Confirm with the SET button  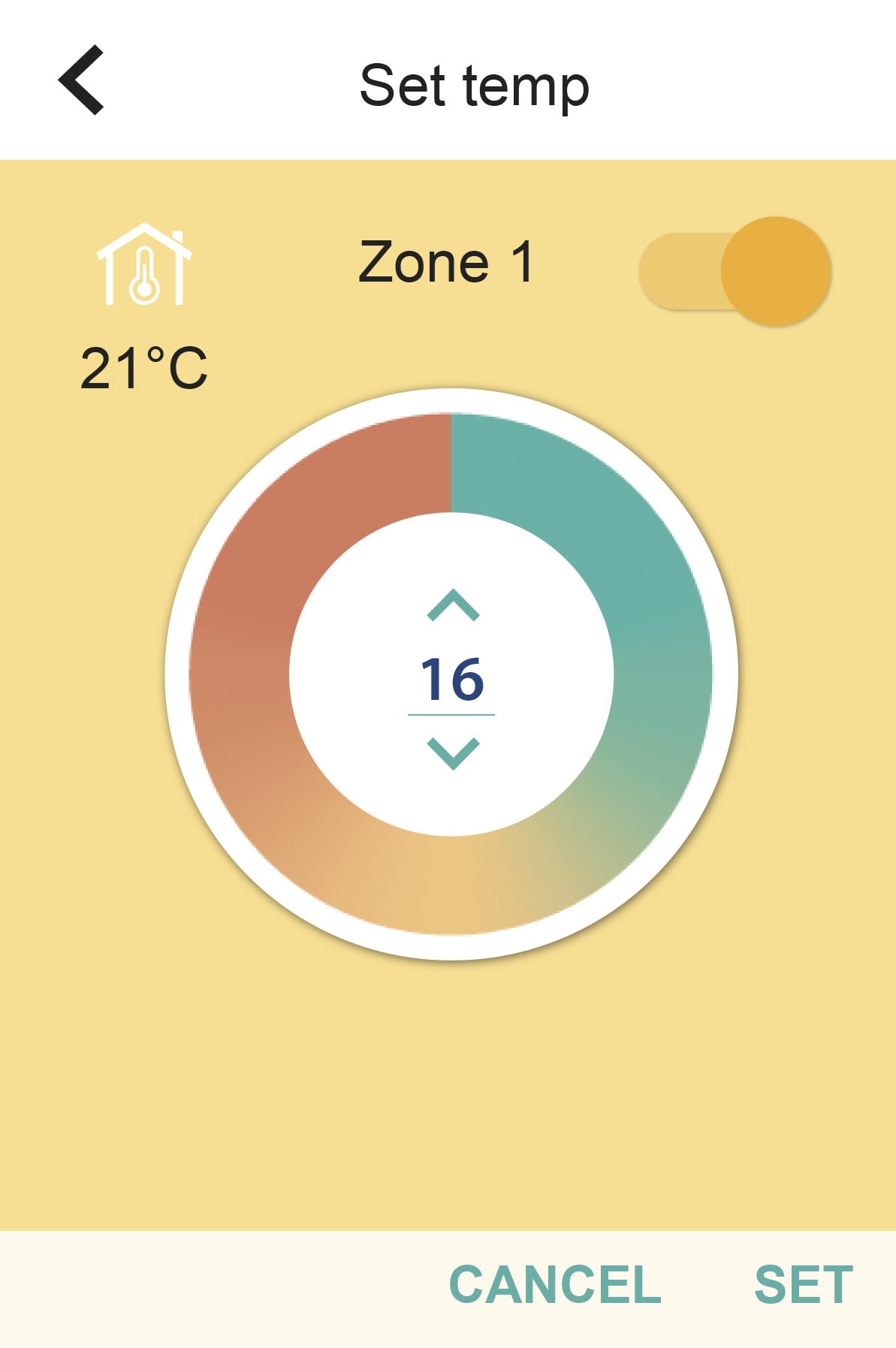(803, 1284)
